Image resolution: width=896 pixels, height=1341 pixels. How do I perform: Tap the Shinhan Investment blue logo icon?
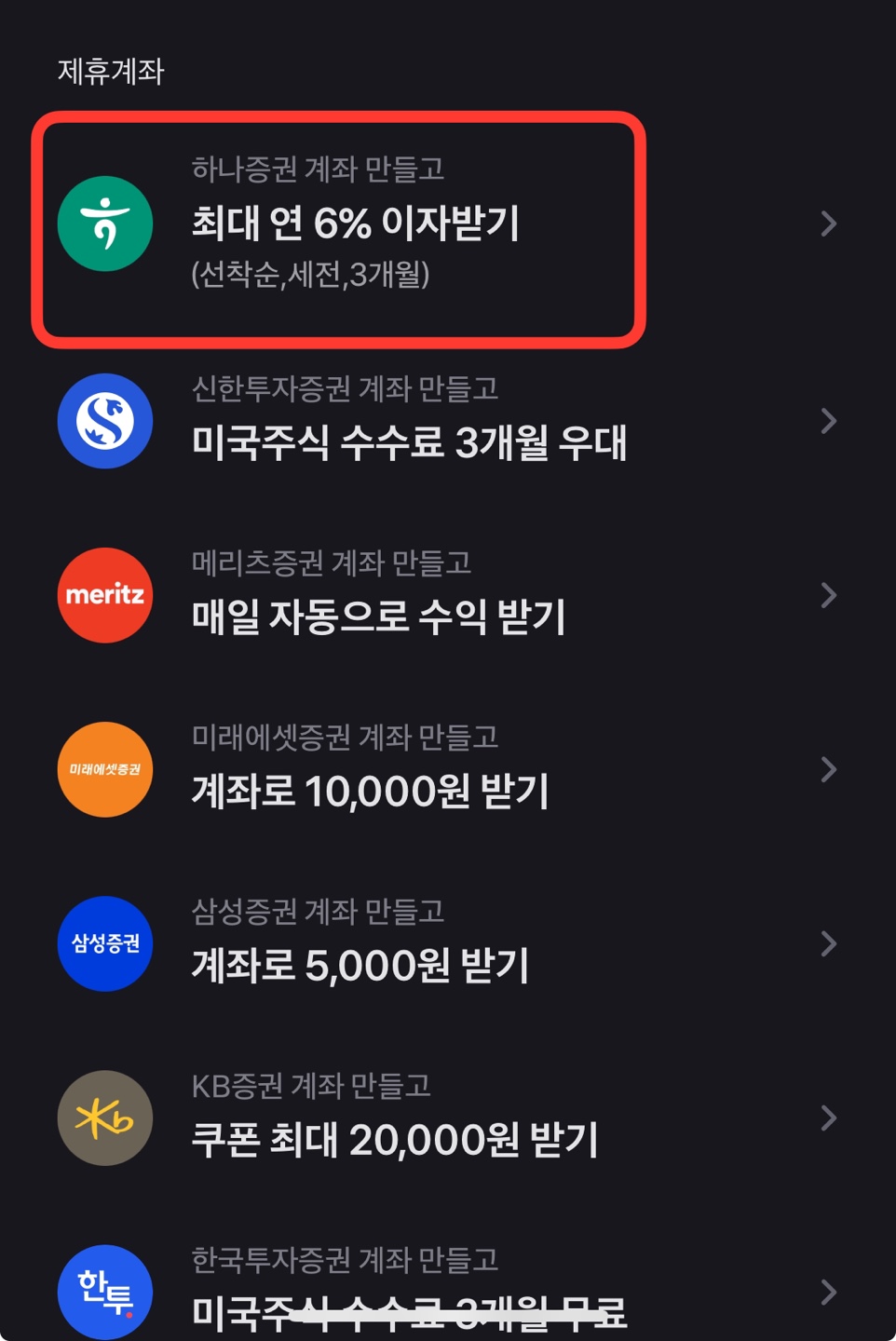(x=104, y=421)
